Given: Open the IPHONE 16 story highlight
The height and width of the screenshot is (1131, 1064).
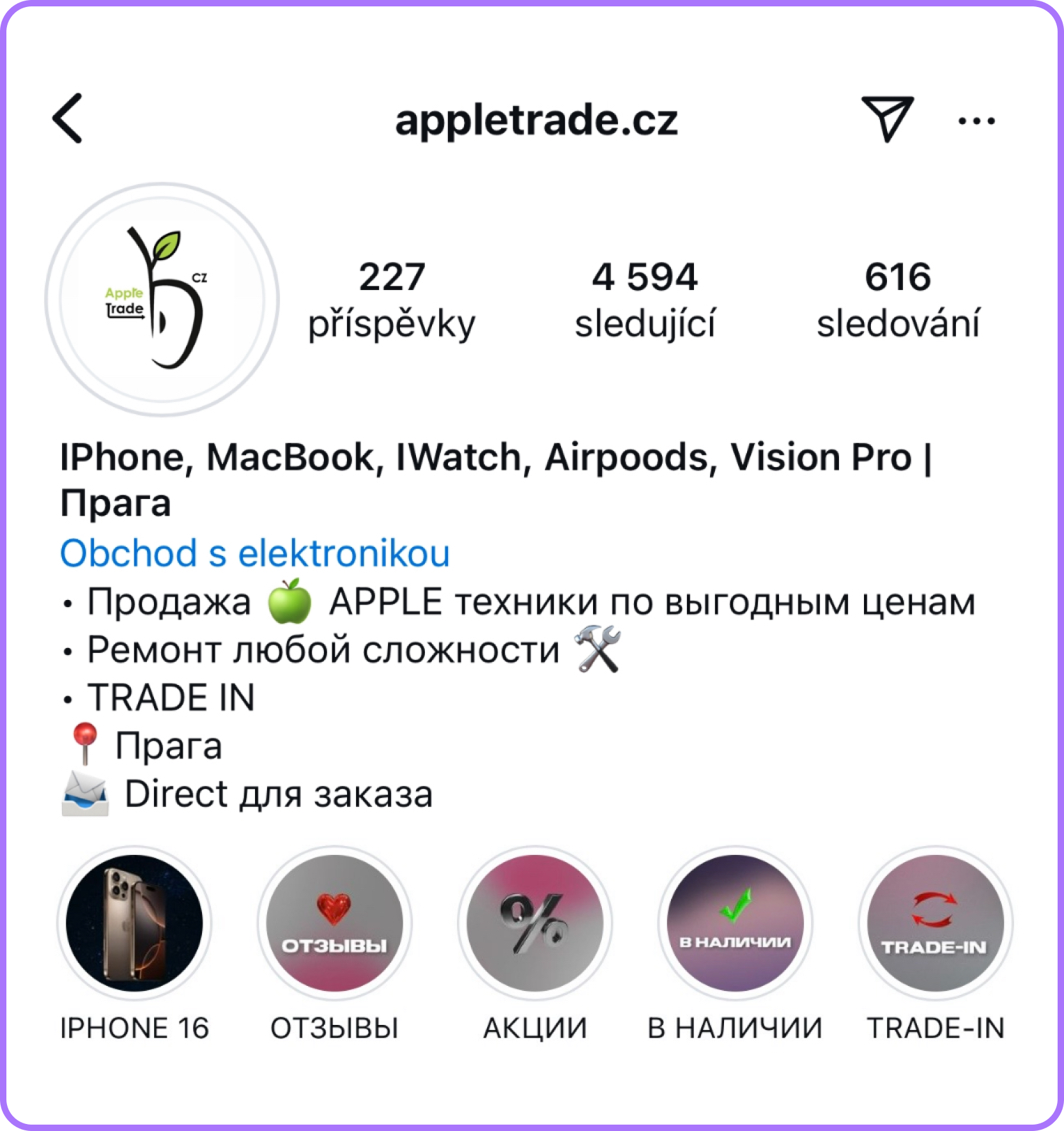Looking at the screenshot, I should tap(134, 923).
